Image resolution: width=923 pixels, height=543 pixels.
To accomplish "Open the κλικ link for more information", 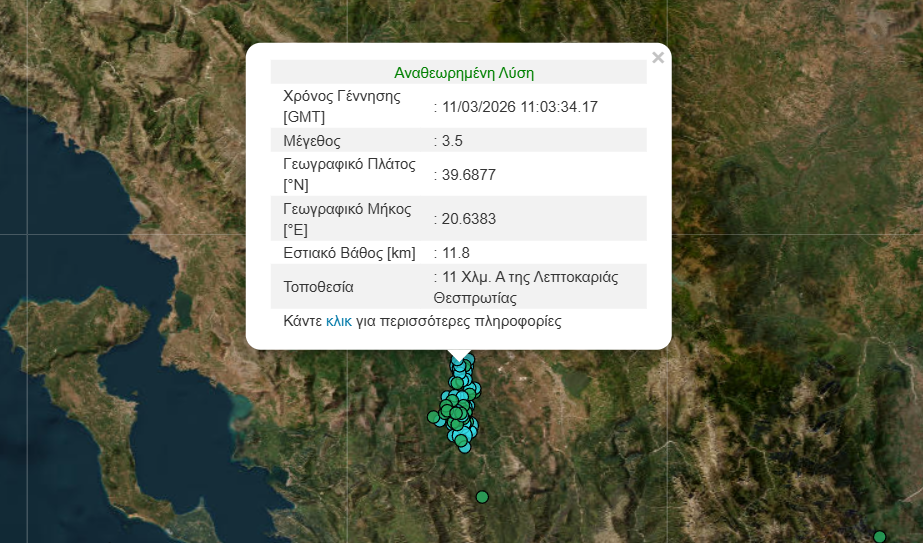I will pos(339,322).
